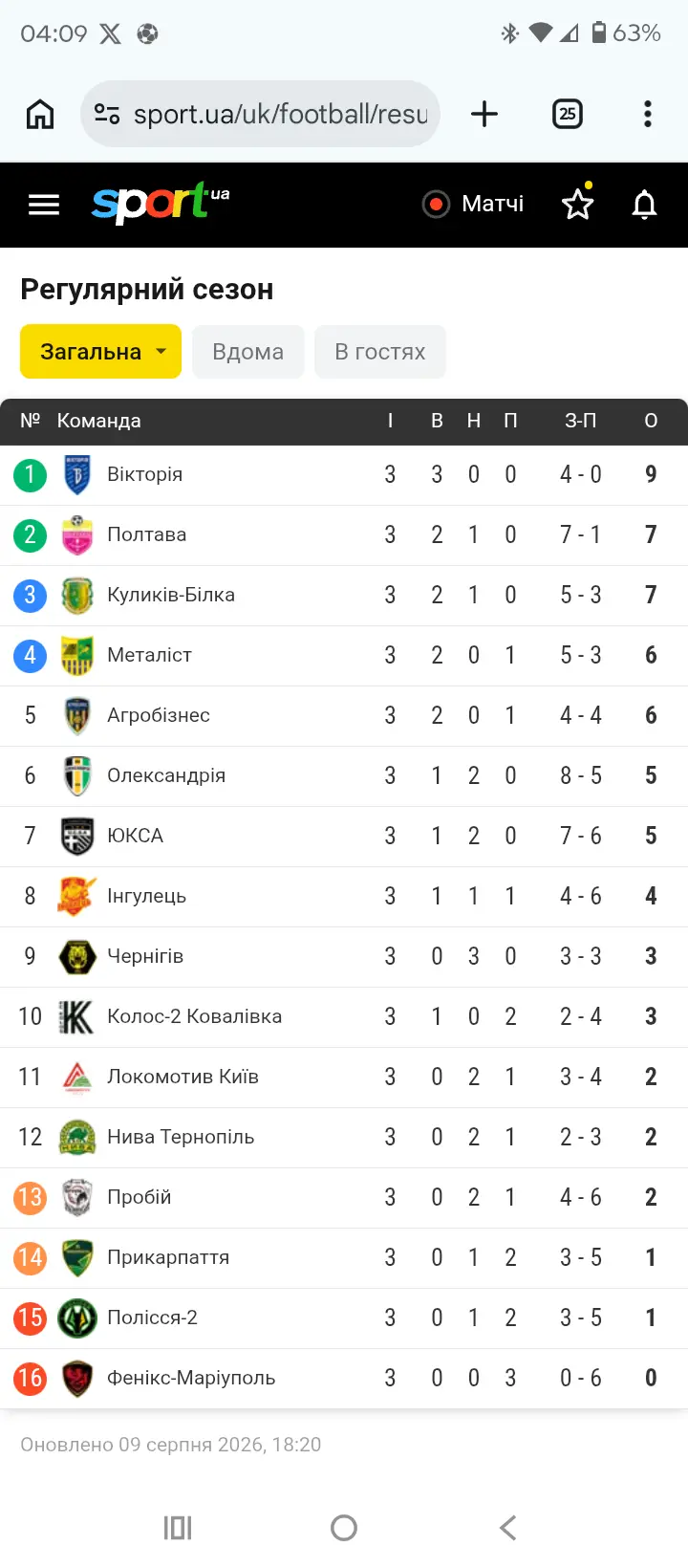Open the Металіст team row
Image resolution: width=688 pixels, height=1568 pixels.
[x=344, y=655]
